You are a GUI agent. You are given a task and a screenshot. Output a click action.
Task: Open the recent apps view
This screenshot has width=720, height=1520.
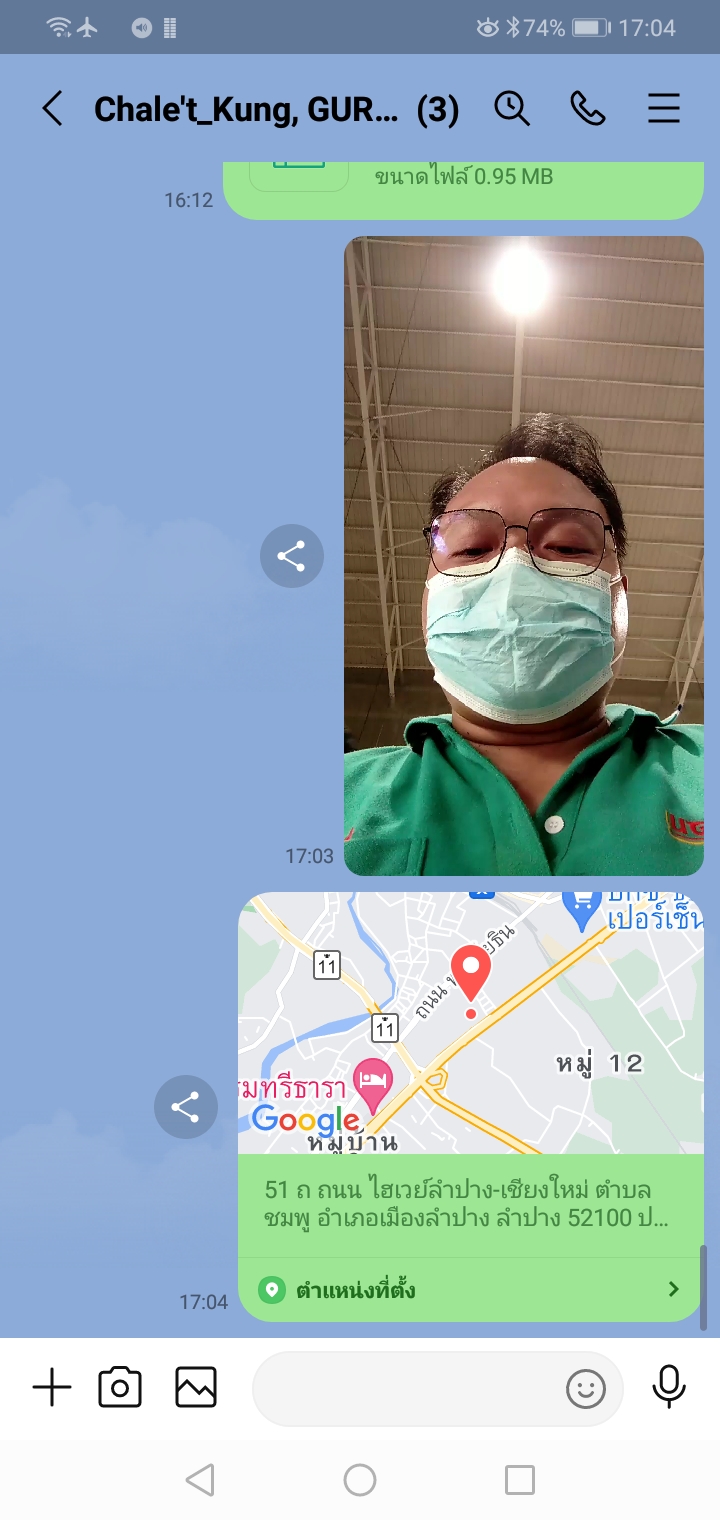pos(520,1479)
